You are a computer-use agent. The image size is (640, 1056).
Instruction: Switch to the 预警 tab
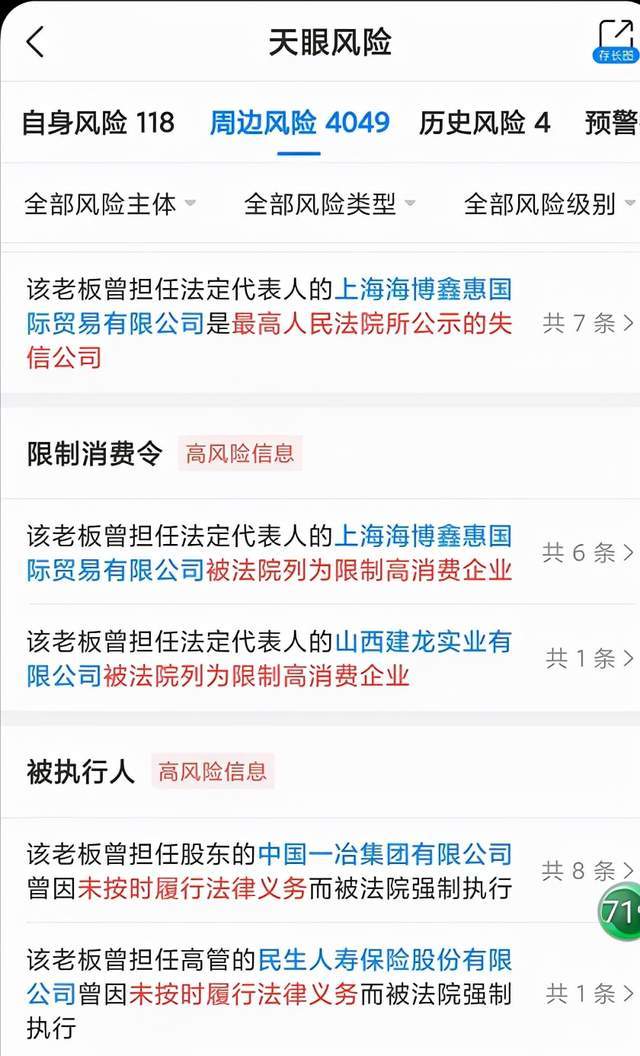coord(611,123)
